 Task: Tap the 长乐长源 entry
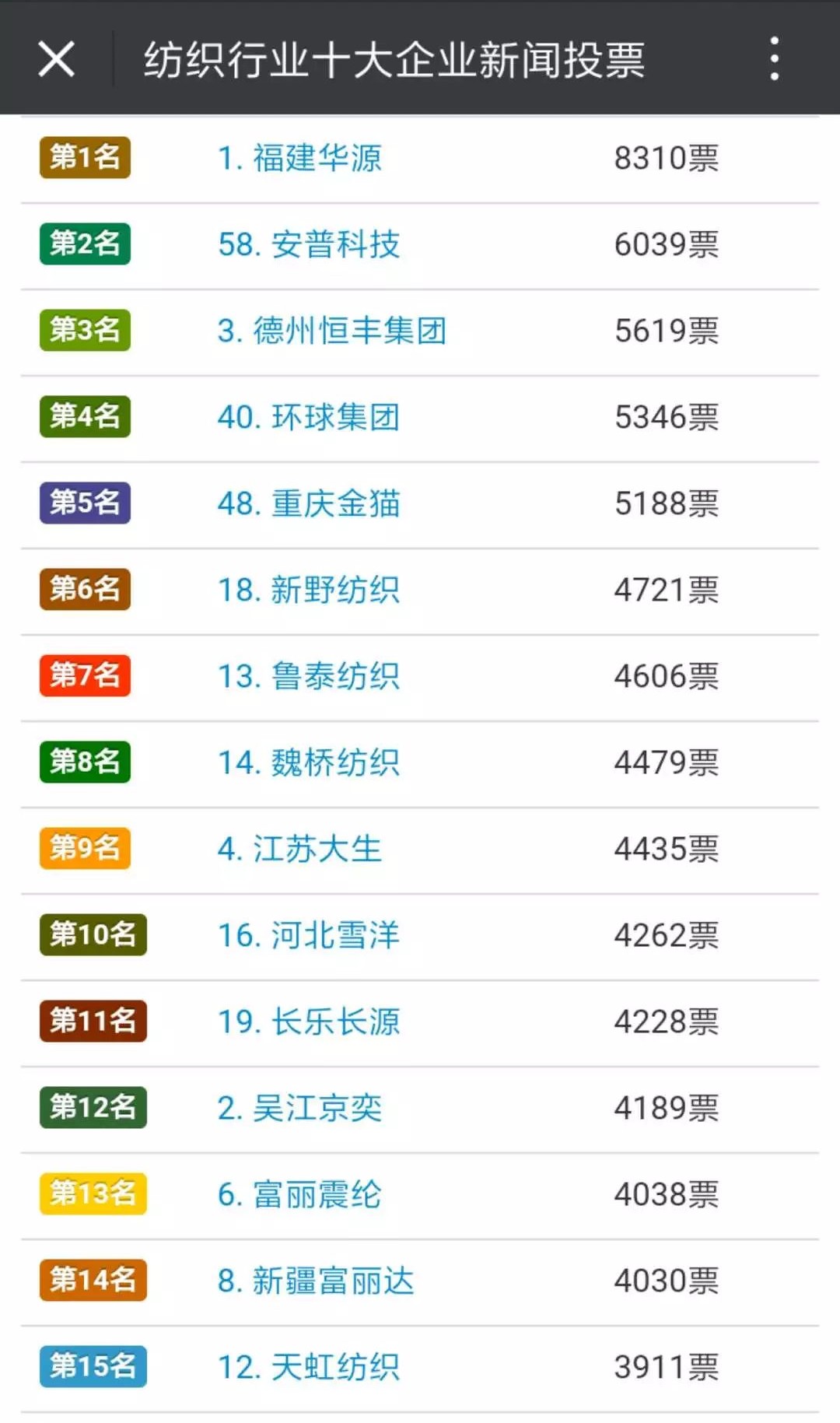click(309, 1022)
